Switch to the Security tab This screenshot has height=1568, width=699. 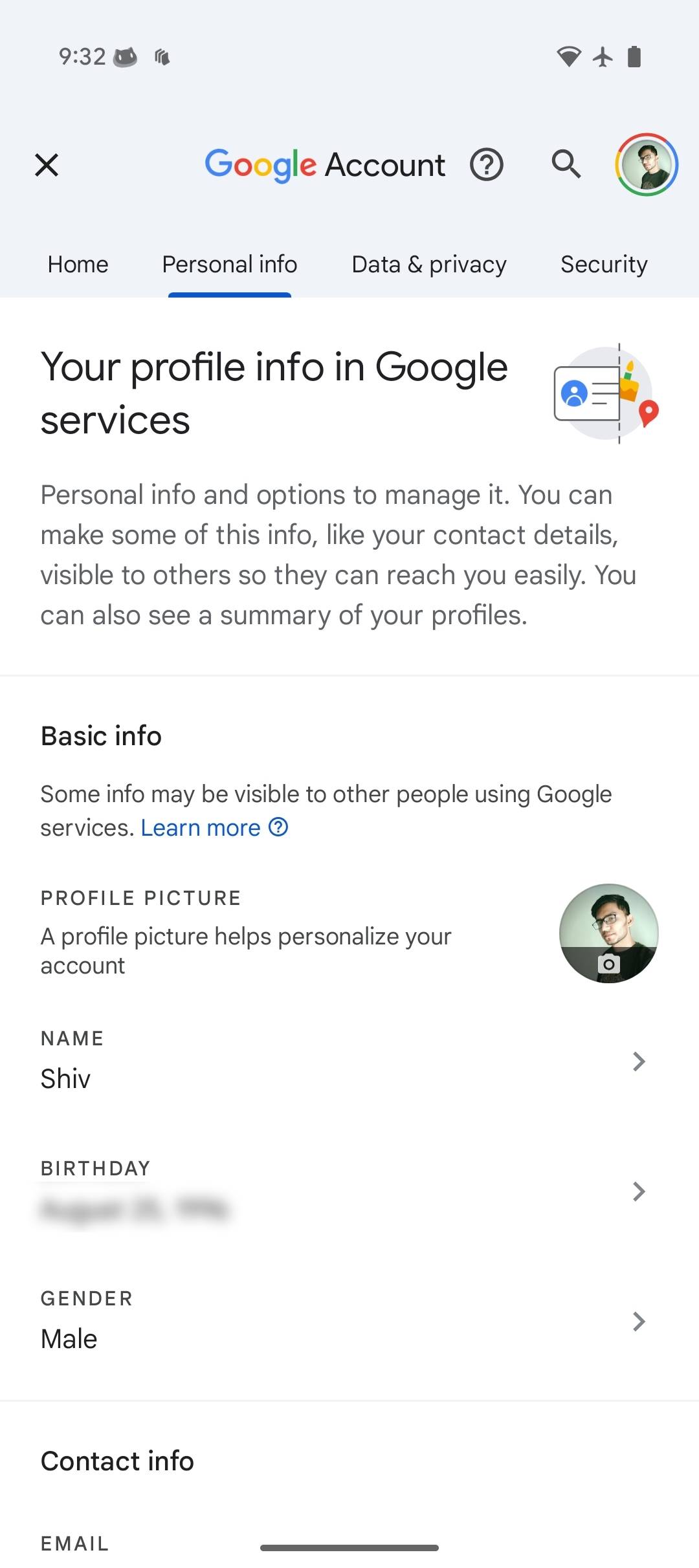tap(603, 265)
